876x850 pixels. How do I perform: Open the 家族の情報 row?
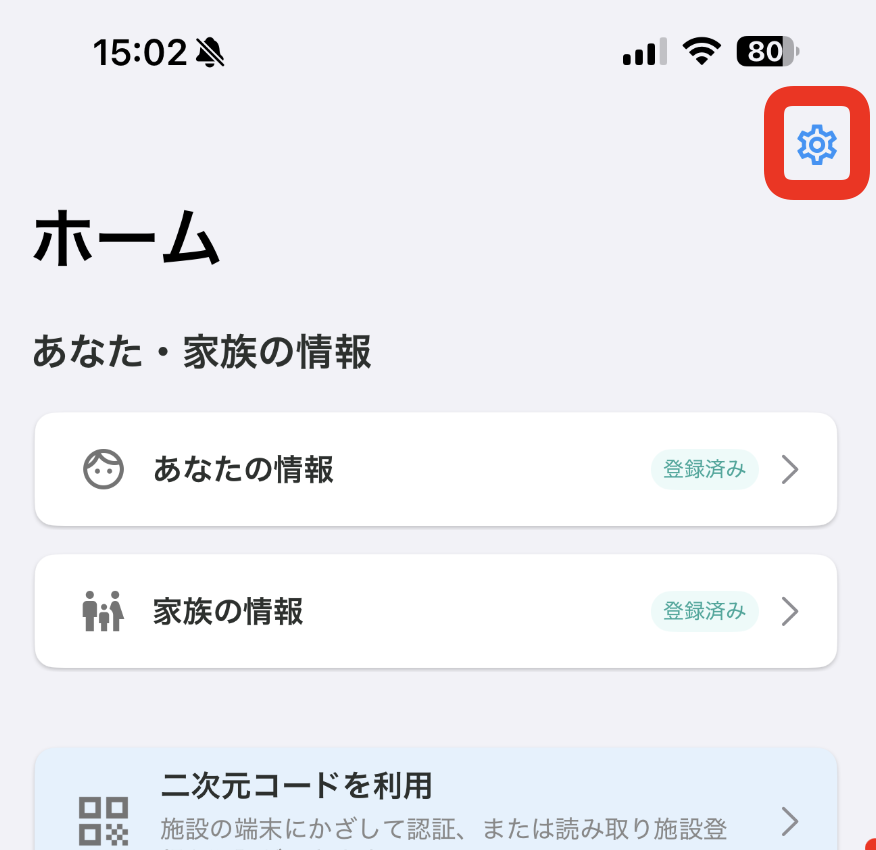pyautogui.click(x=435, y=611)
